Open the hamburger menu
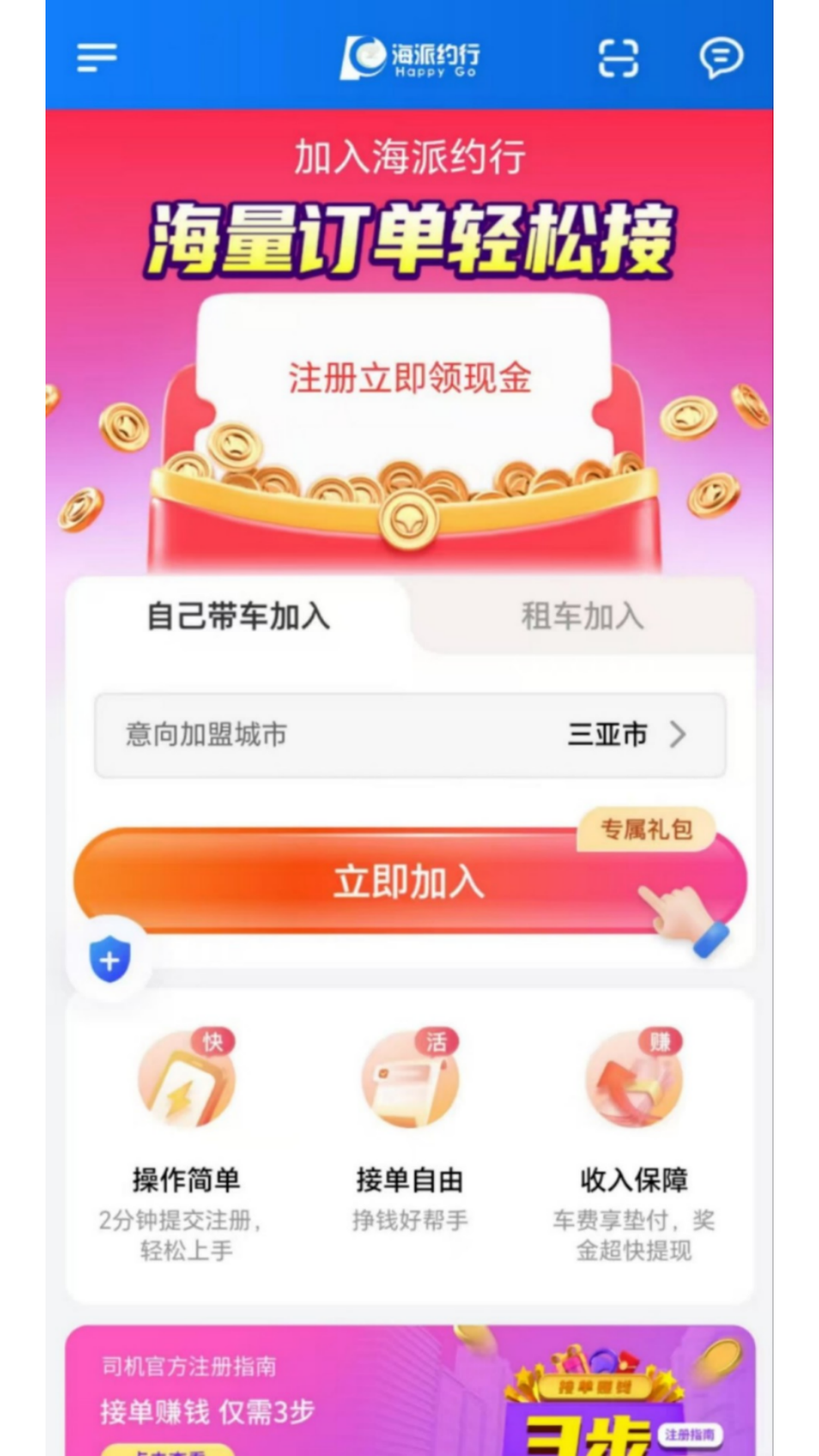This screenshot has height=1456, width=819. [97, 58]
